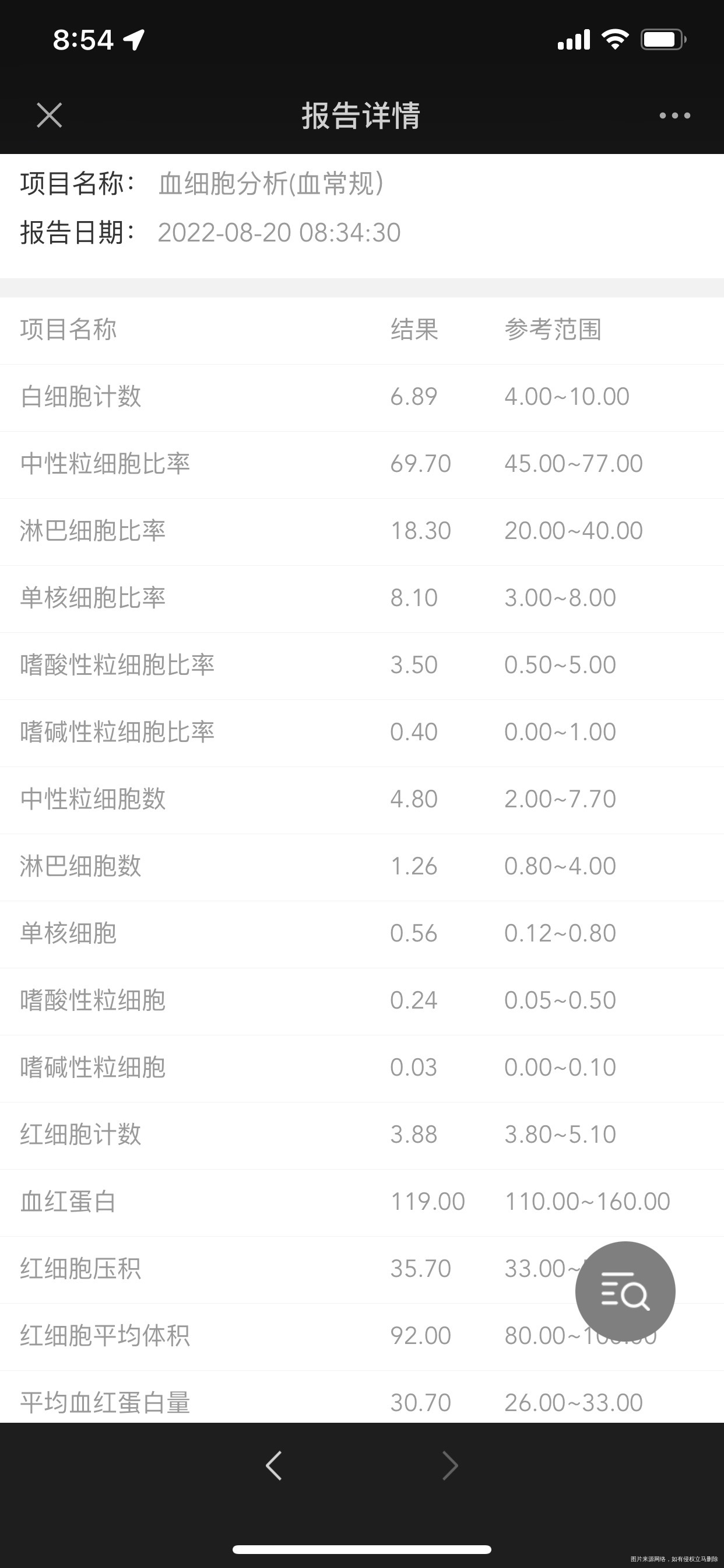724x1568 pixels.
Task: Go to previous report page via left chevron
Action: coord(273,1465)
